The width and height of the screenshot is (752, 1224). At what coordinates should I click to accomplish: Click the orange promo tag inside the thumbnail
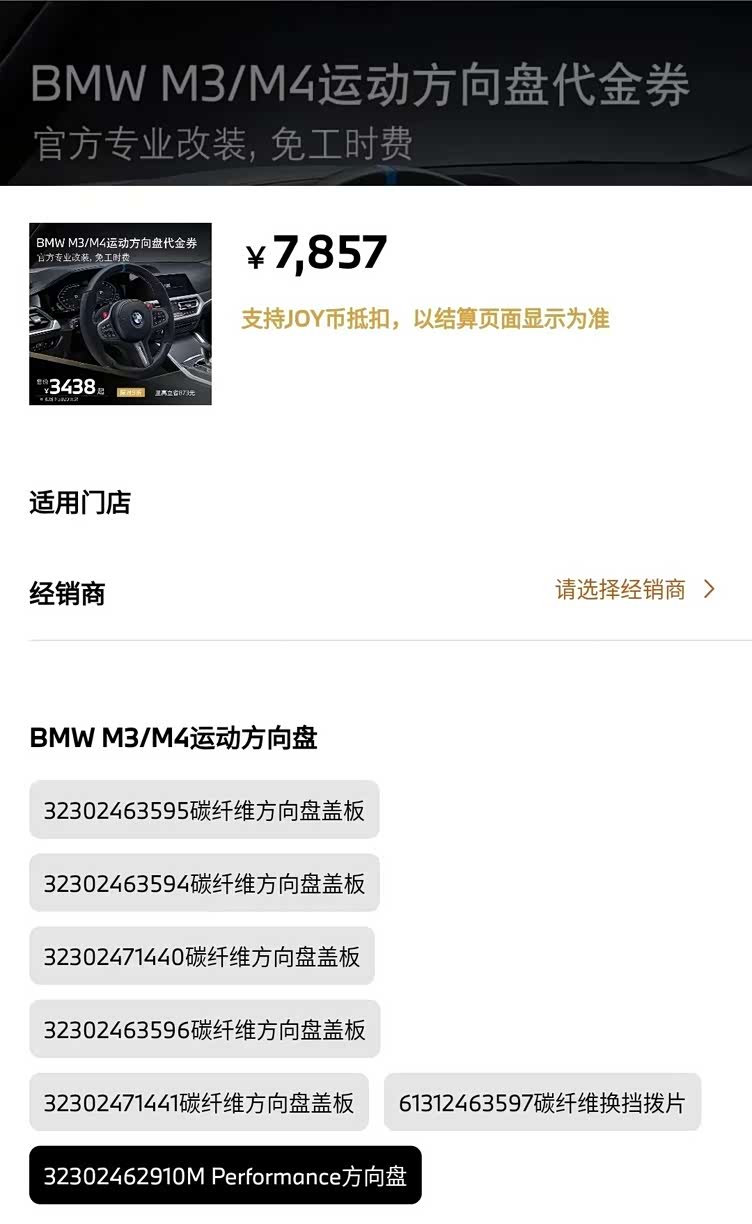click(x=131, y=391)
